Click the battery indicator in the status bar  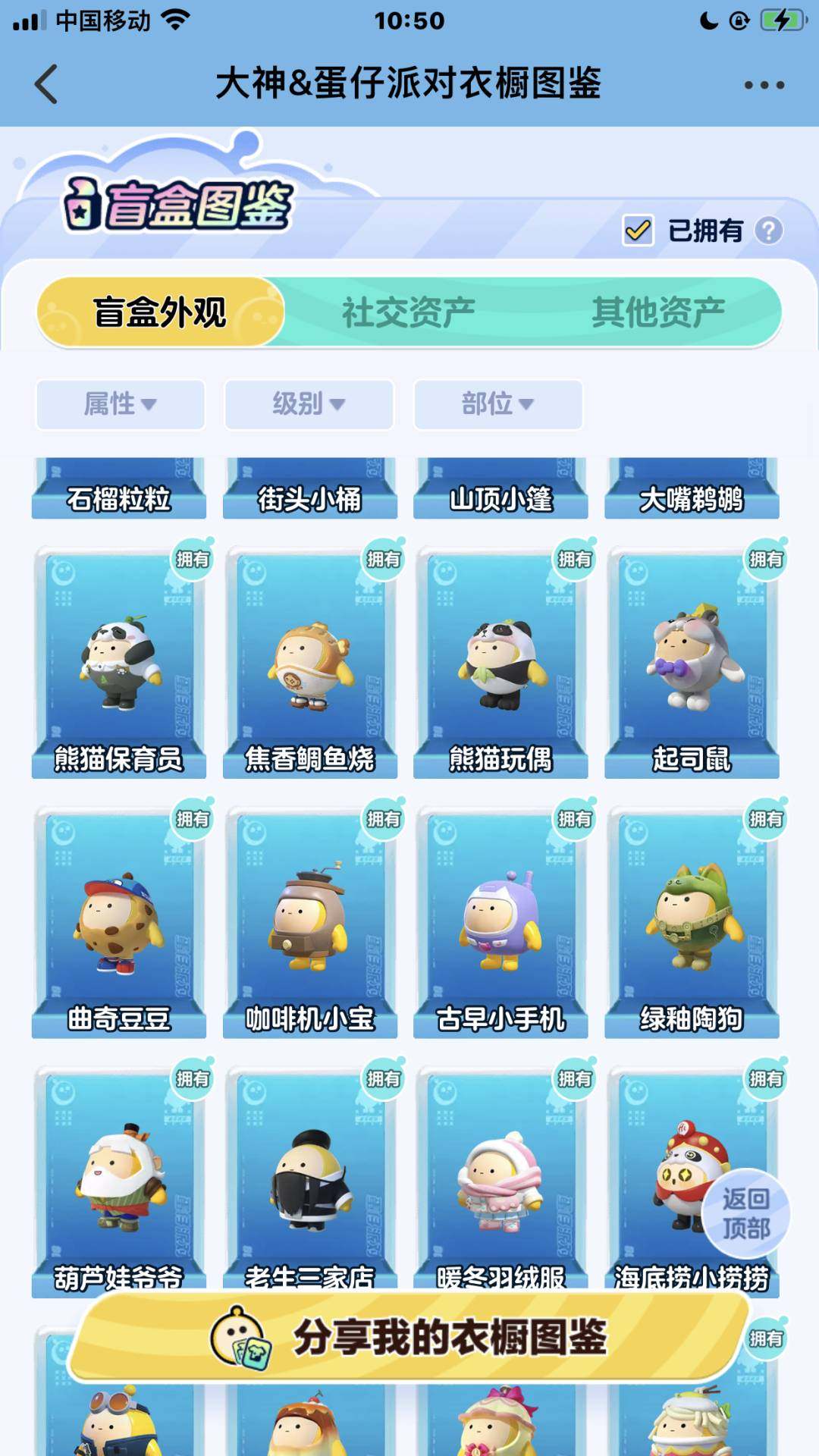click(781, 20)
